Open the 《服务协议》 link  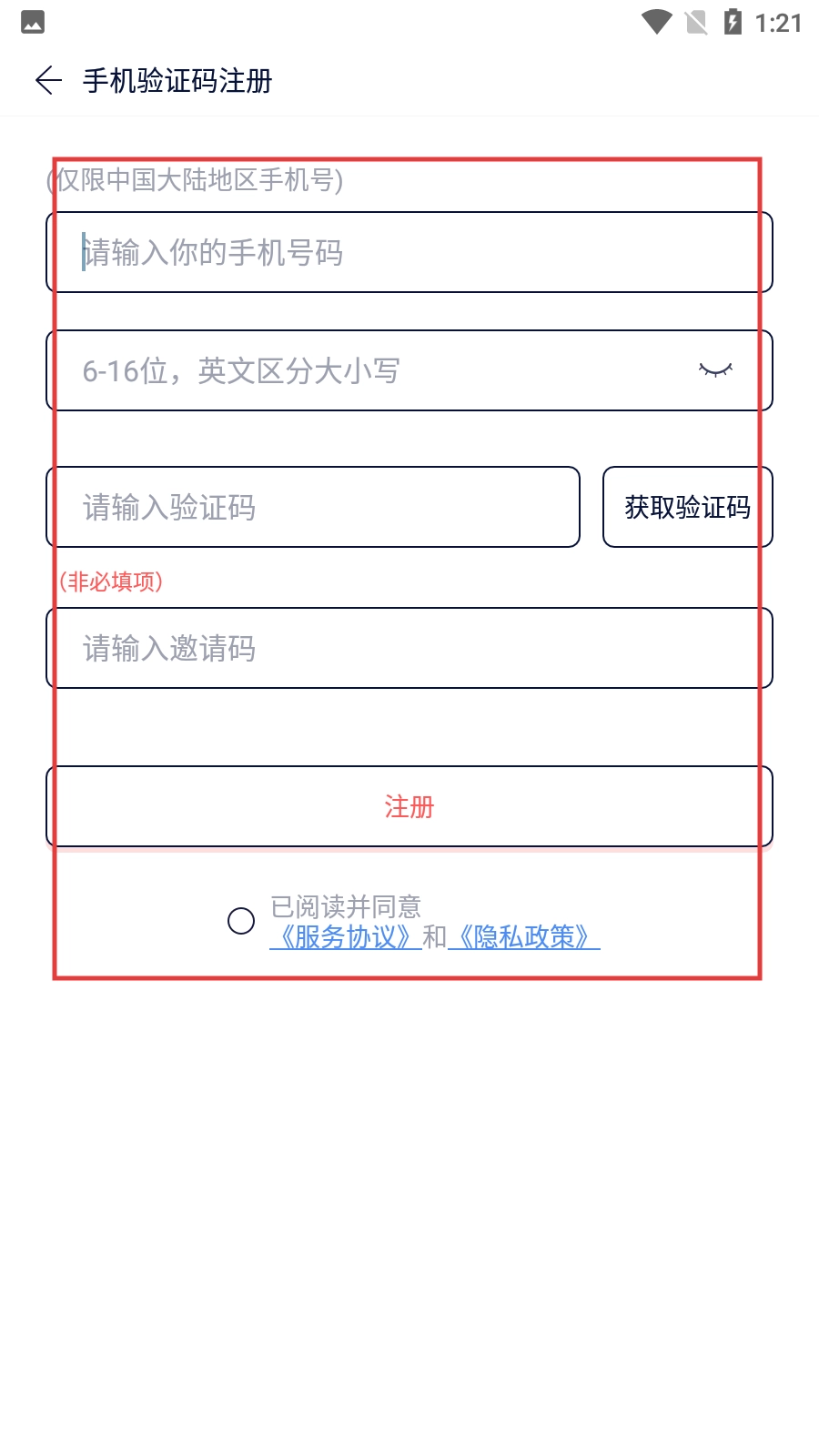[346, 936]
